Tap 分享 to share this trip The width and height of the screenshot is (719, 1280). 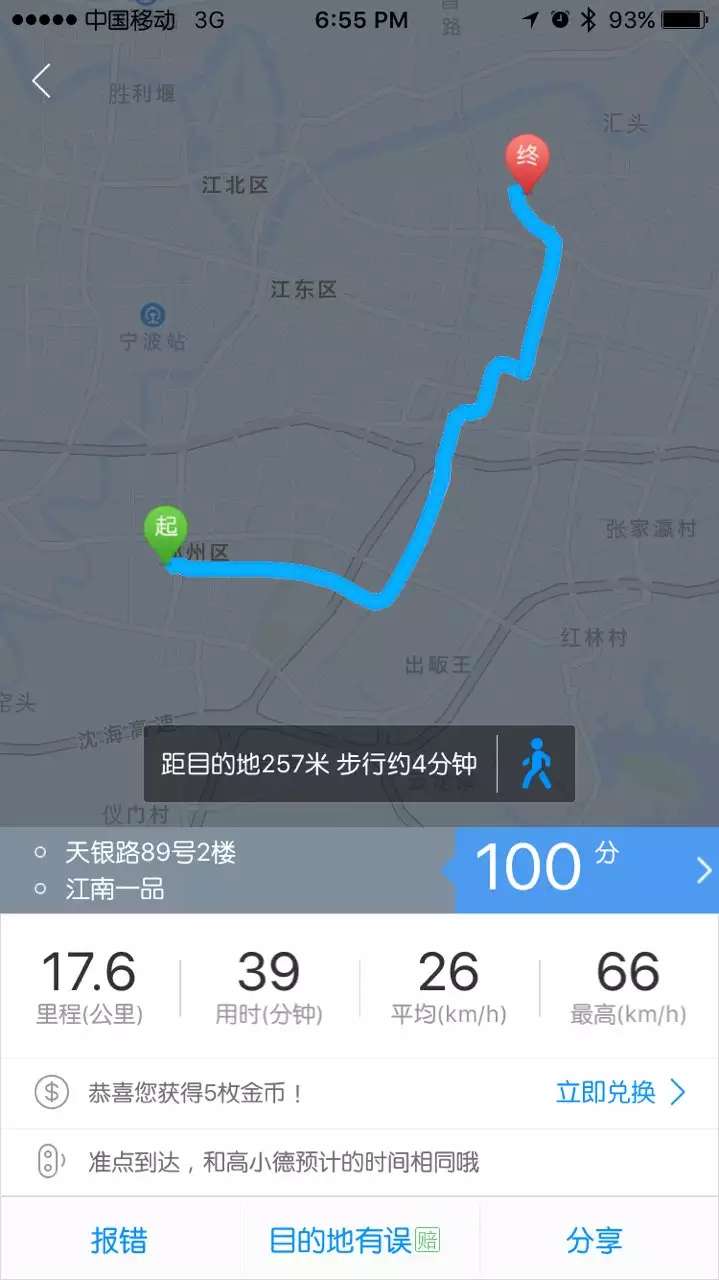pyautogui.click(x=594, y=1241)
